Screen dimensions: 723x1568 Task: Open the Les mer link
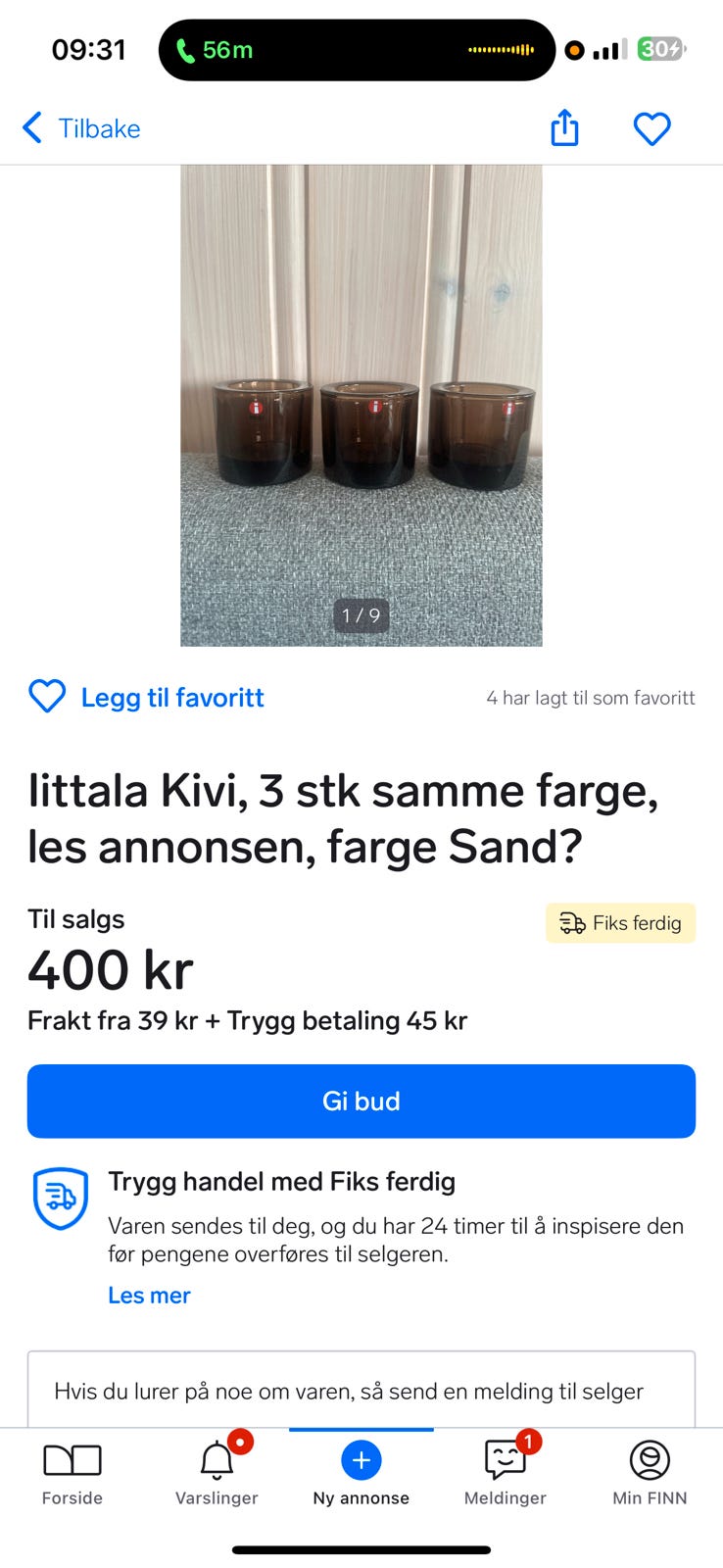pos(149,1295)
